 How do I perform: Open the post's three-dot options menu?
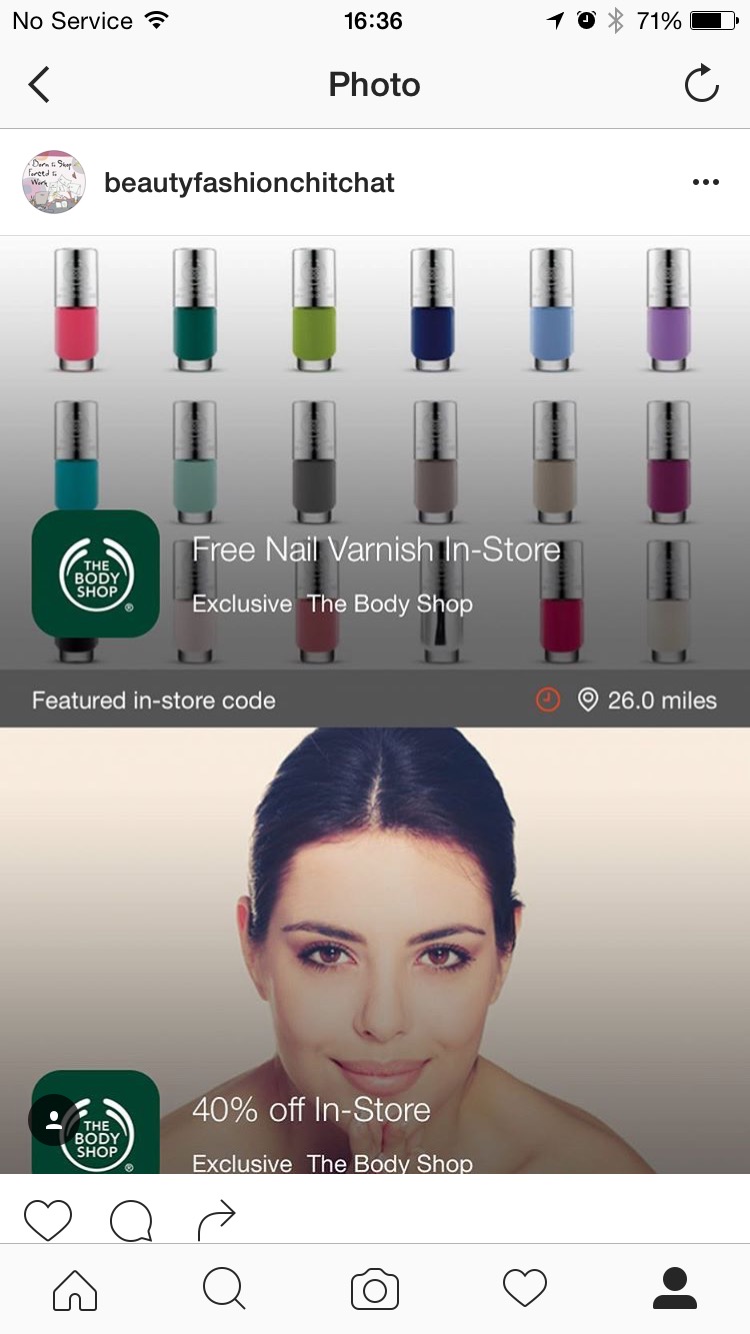(x=705, y=182)
